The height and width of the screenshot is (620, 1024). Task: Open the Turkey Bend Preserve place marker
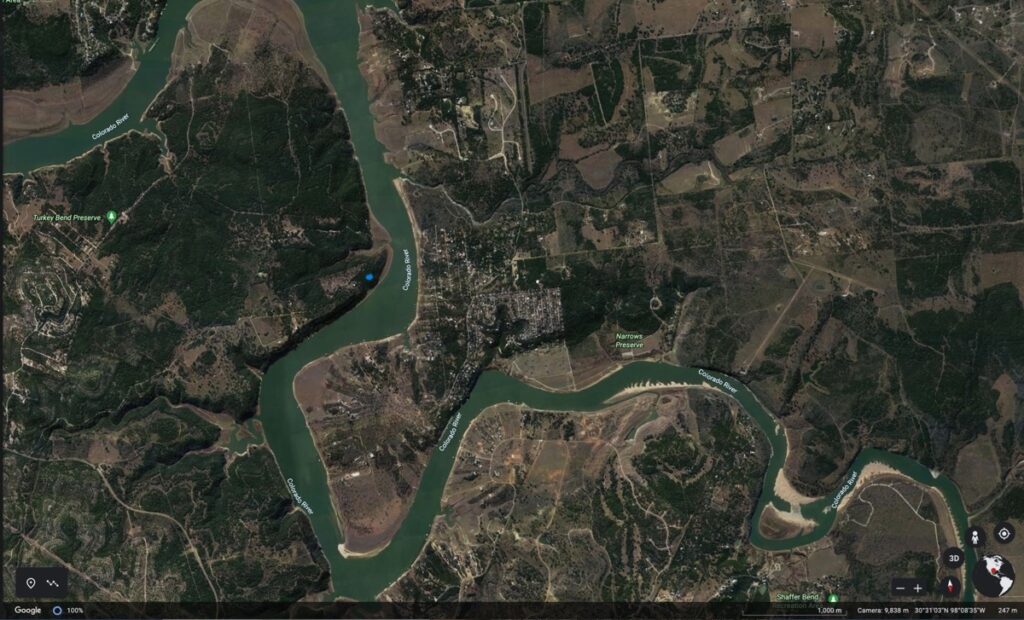coord(112,216)
